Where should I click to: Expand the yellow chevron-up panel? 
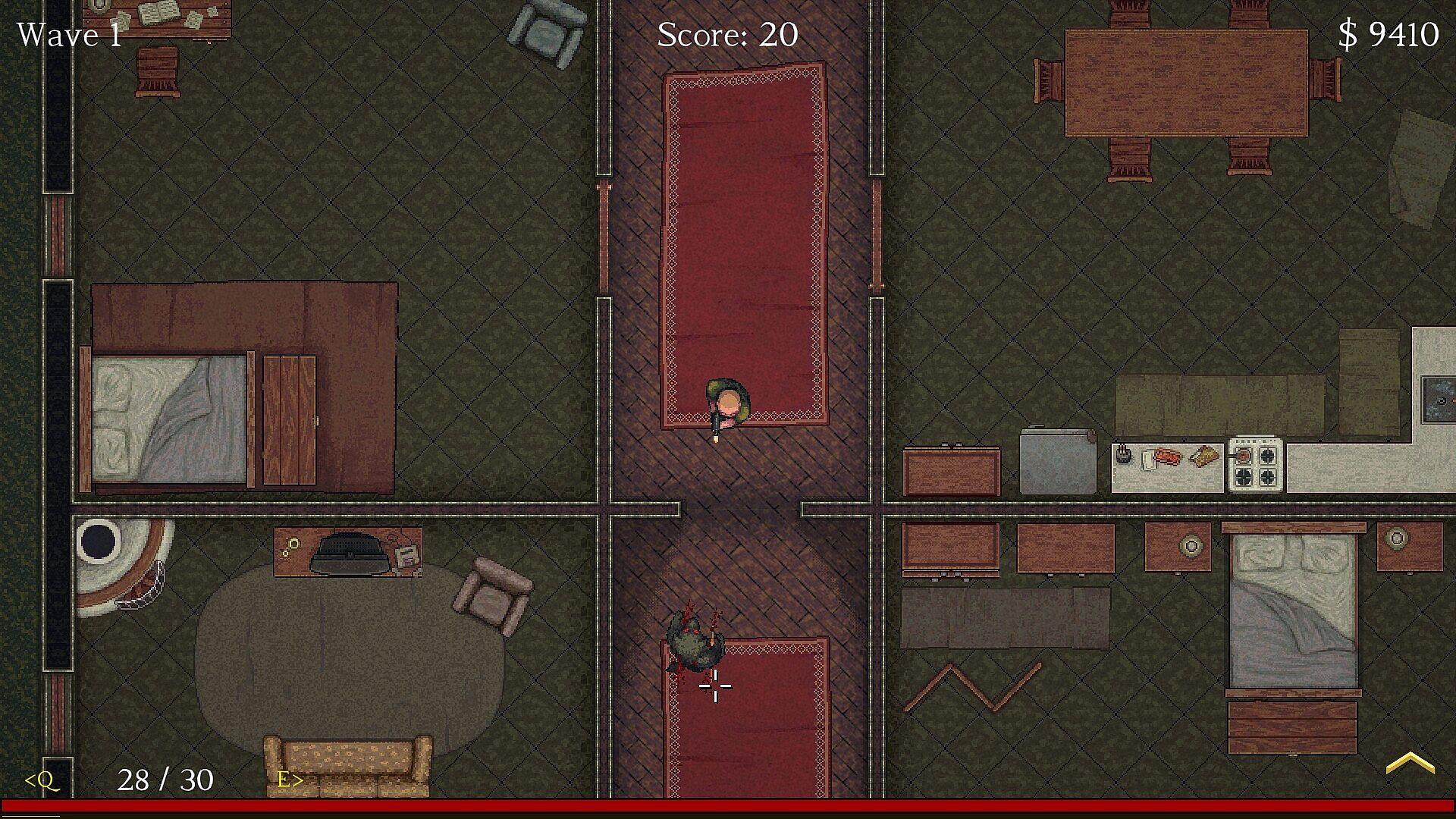tap(1410, 763)
